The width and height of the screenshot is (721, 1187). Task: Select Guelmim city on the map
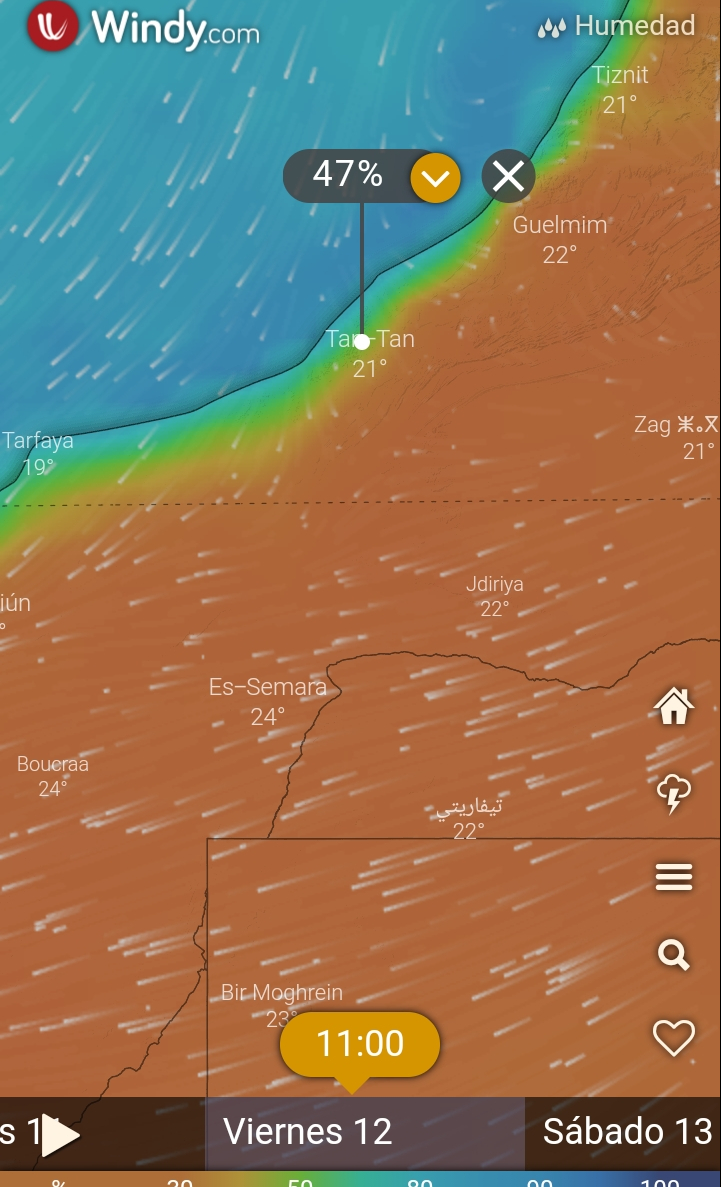coord(560,226)
